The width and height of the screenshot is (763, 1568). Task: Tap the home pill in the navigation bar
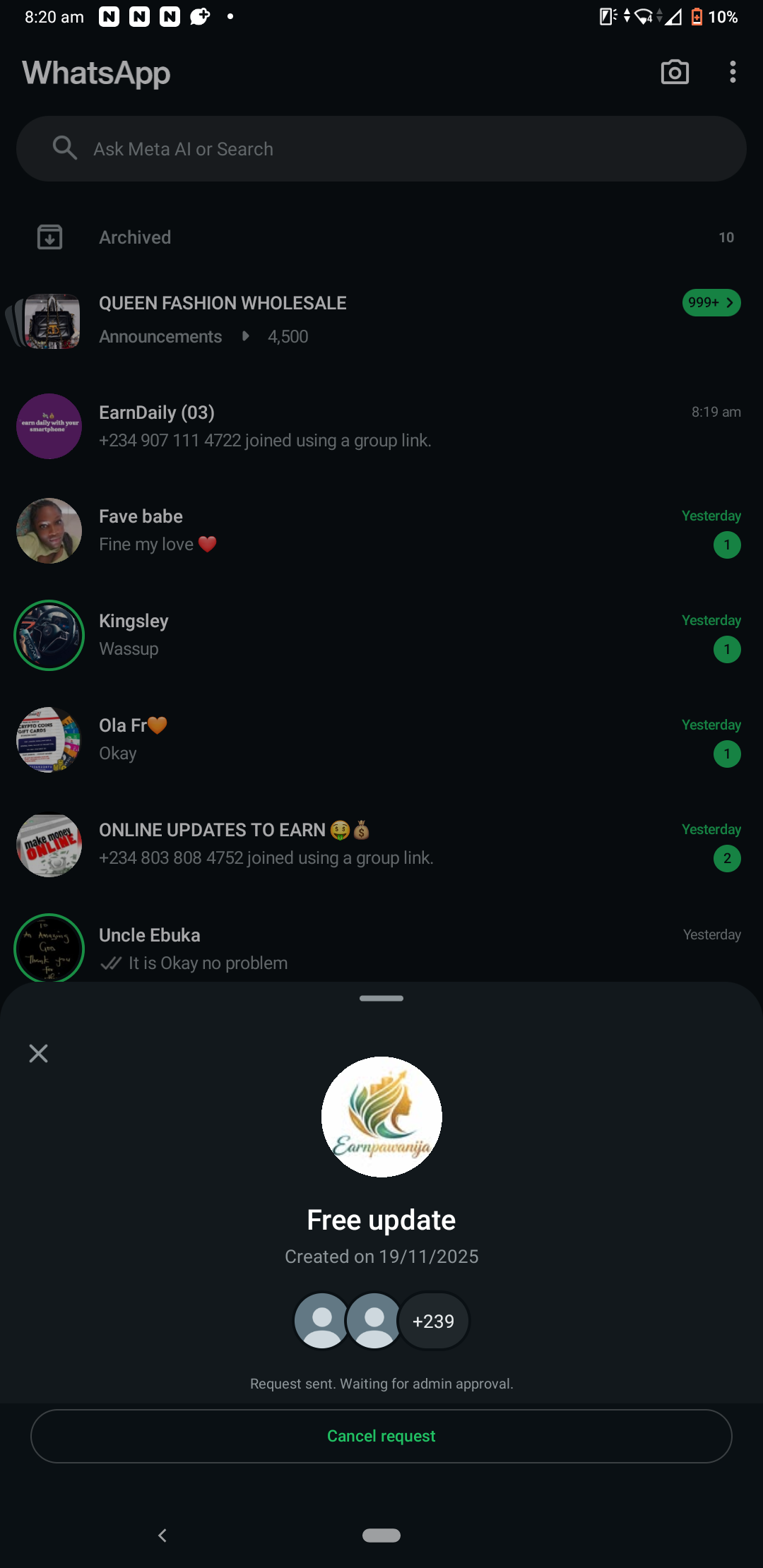point(381,1536)
